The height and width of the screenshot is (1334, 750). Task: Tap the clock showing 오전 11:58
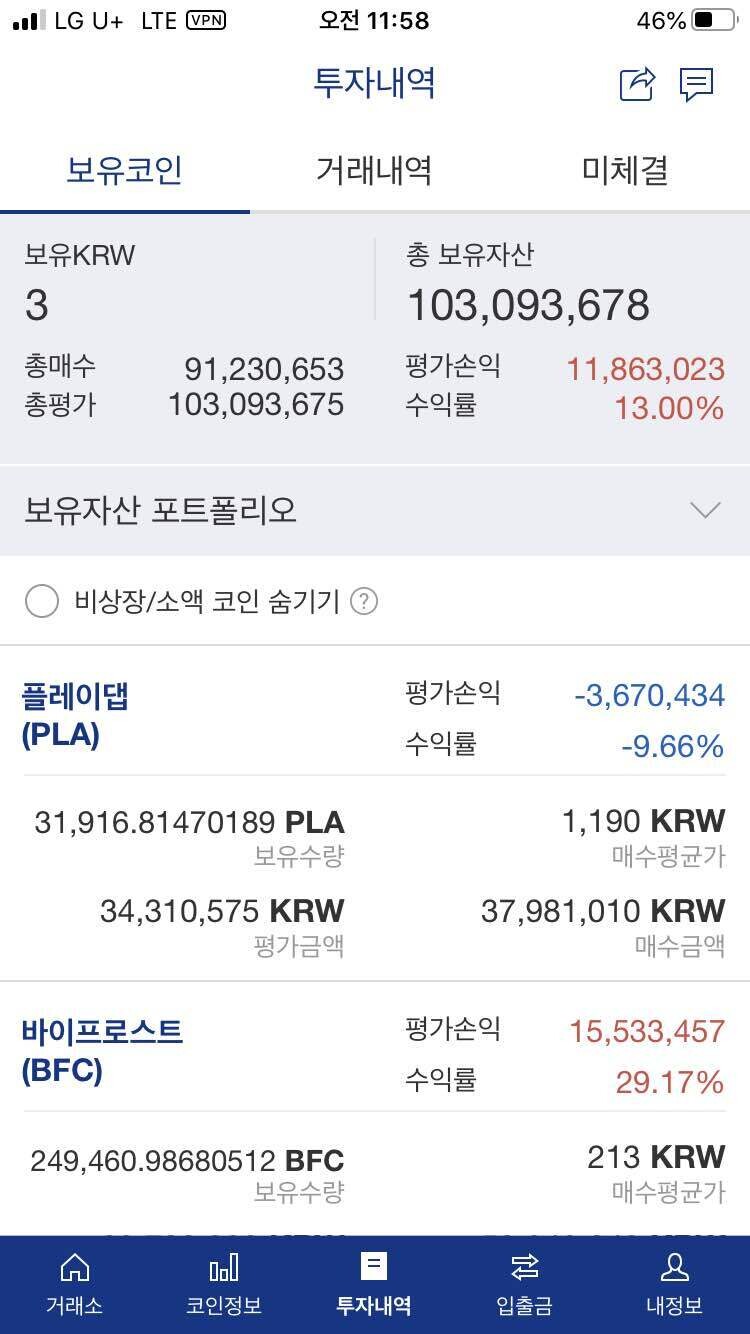375,20
